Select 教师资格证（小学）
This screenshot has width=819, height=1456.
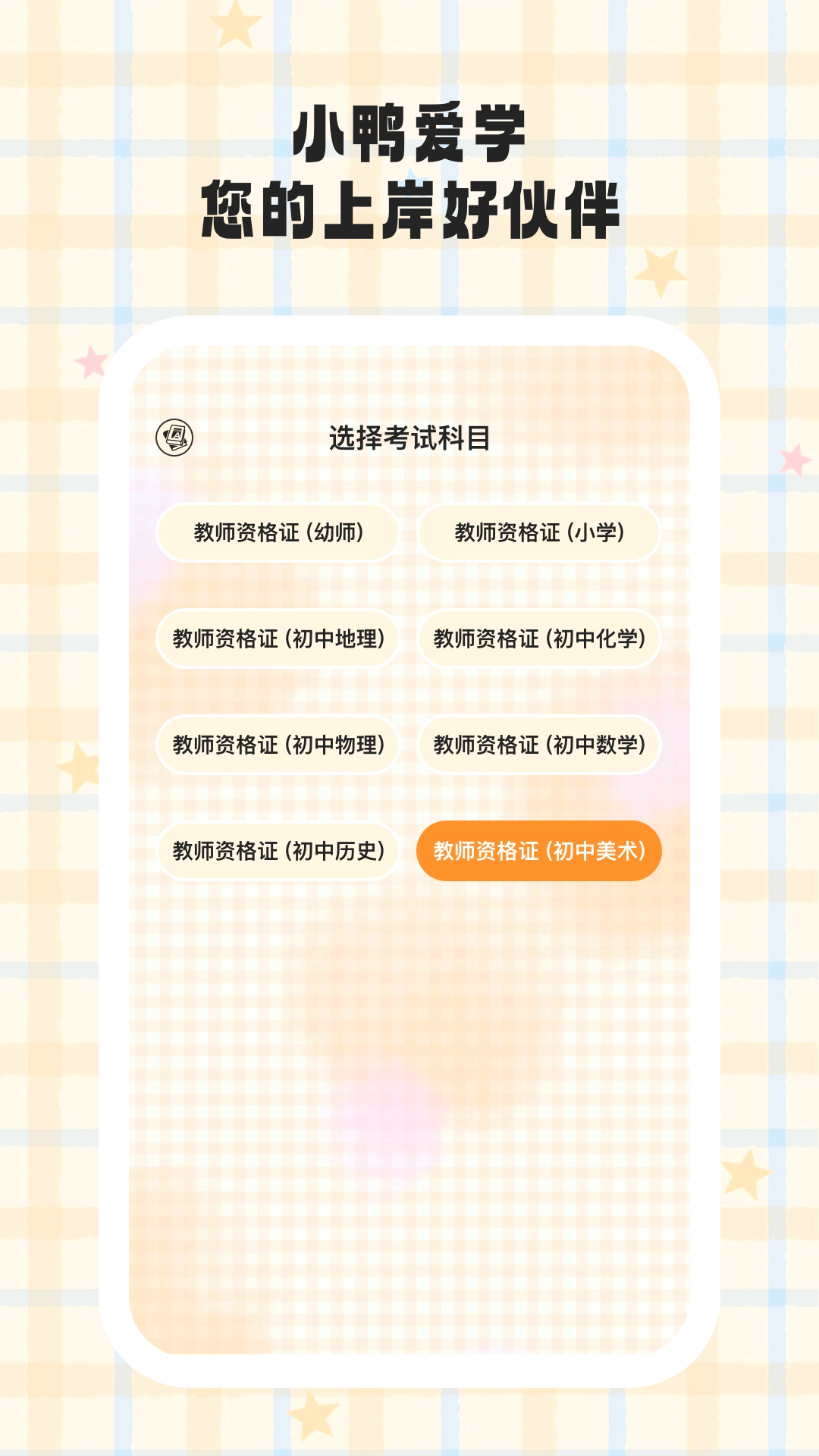click(x=540, y=533)
